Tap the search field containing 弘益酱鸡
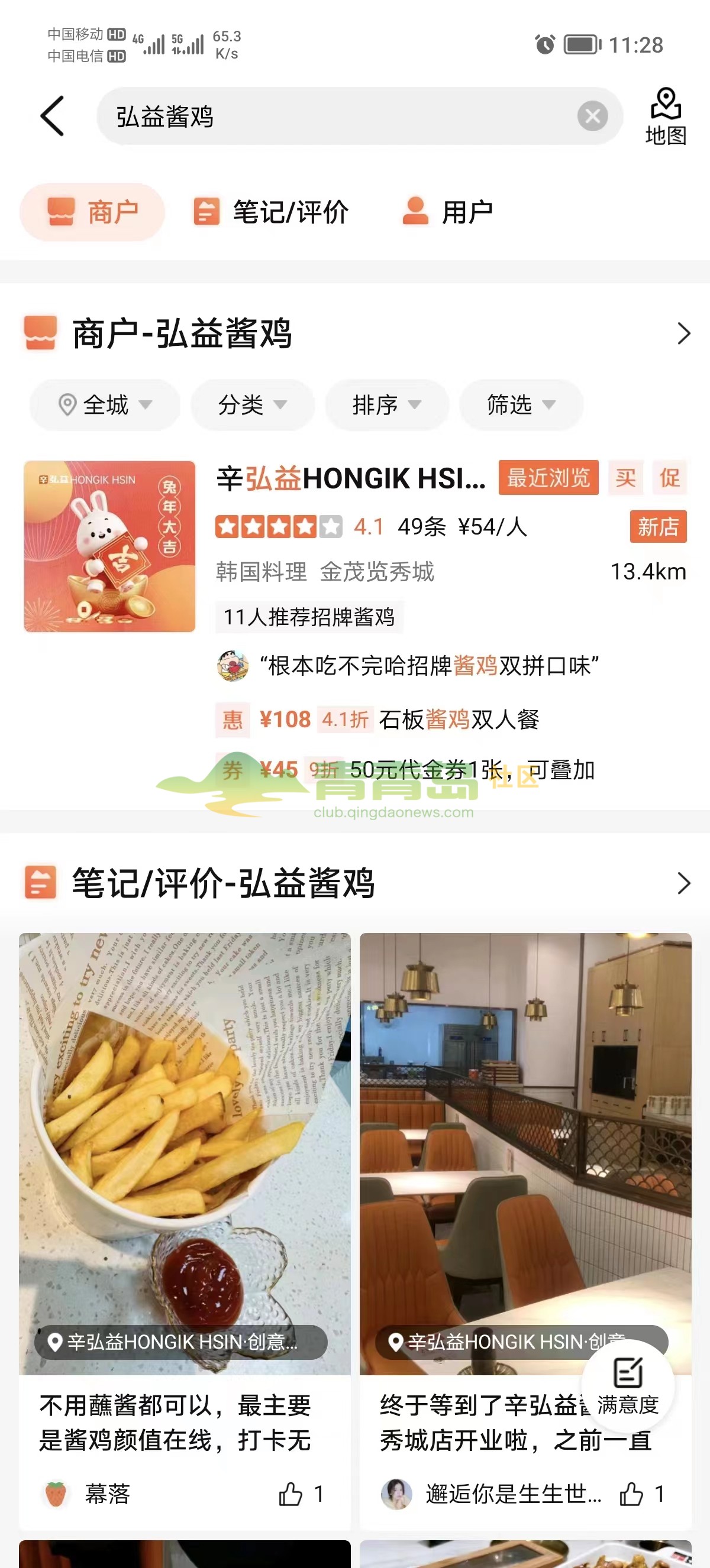The width and height of the screenshot is (710, 1568). pos(335,116)
